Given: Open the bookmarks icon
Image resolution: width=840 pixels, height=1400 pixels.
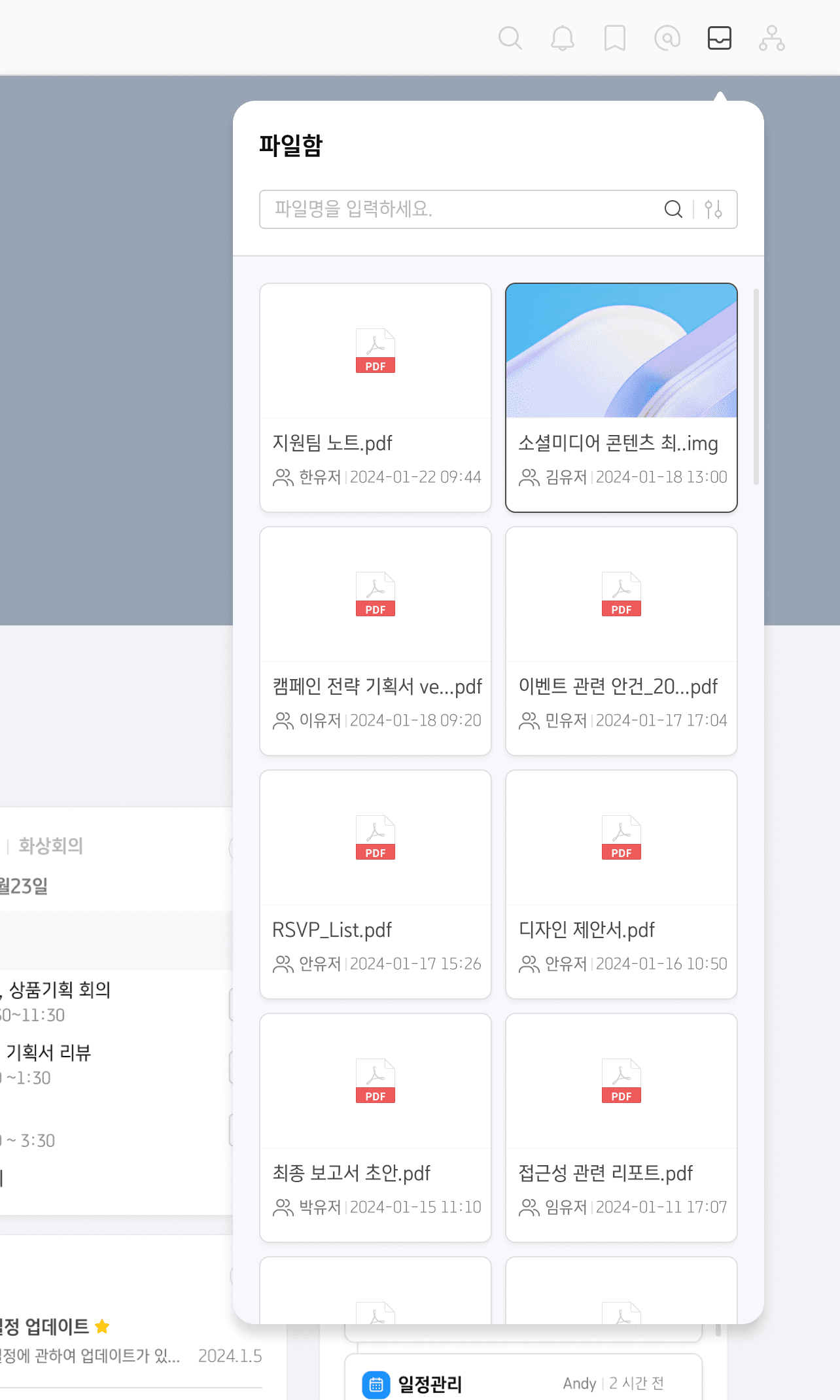Looking at the screenshot, I should point(614,38).
